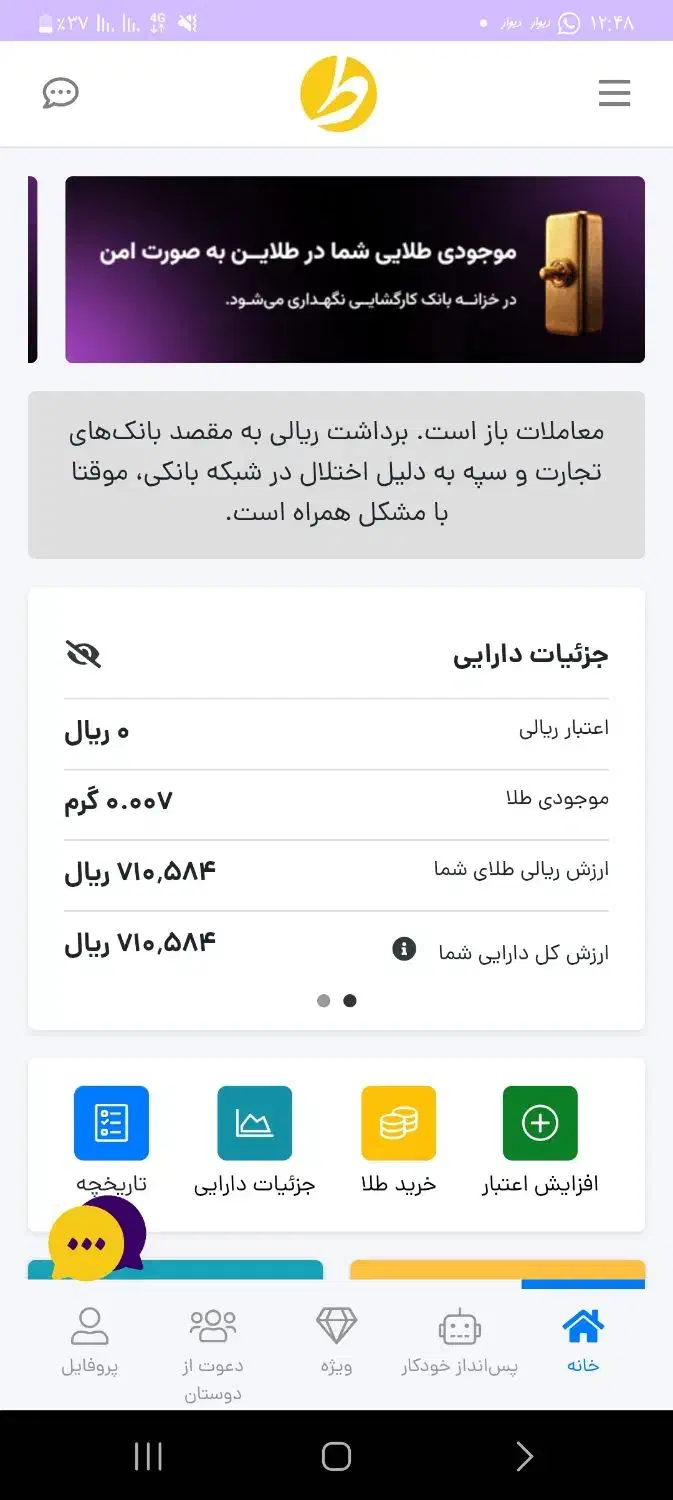This screenshot has height=1500, width=673.
Task: Switch to the پس‌انداز خودکار tab
Action: click(x=460, y=1340)
